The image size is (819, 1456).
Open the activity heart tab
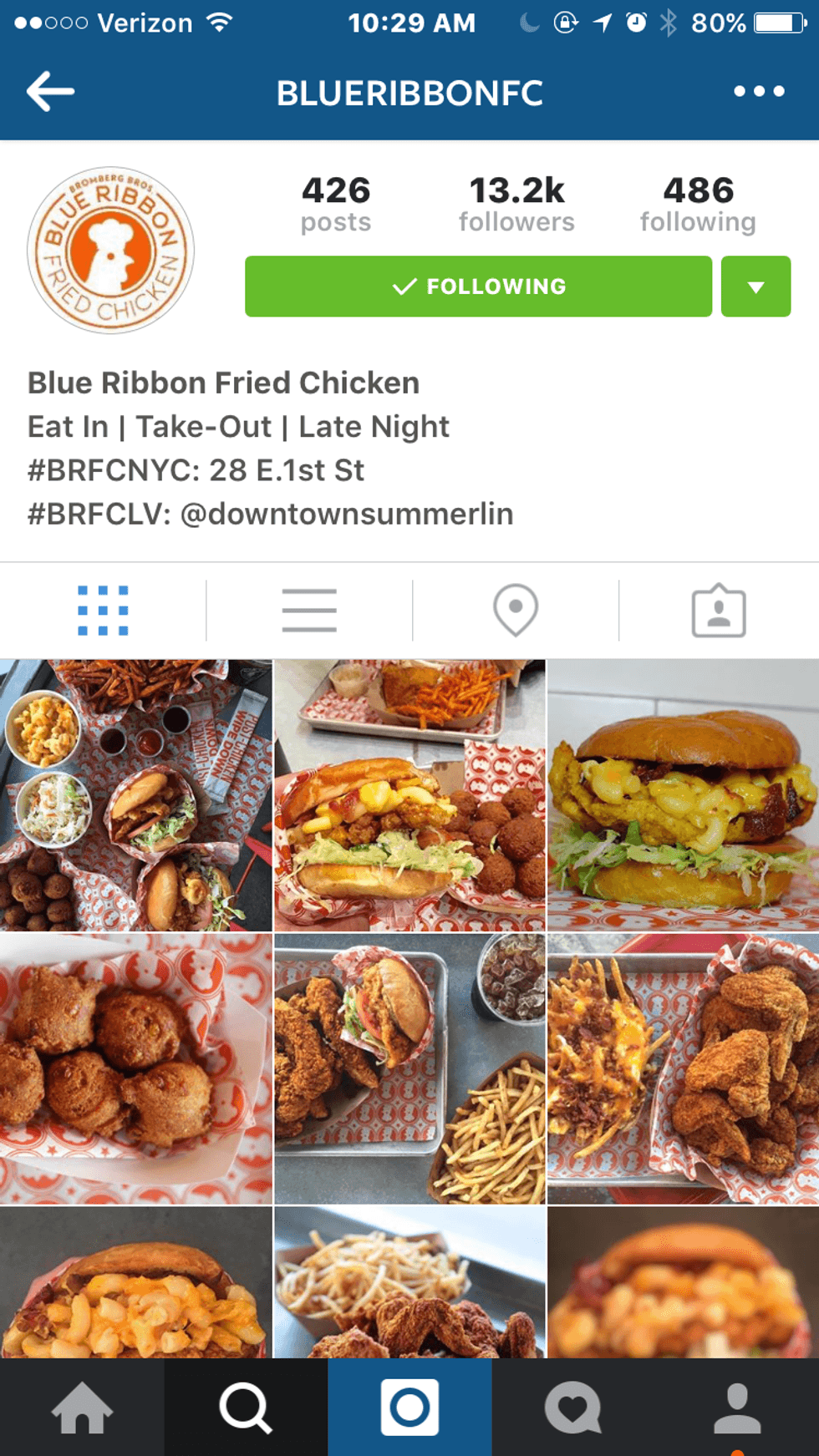573,1408
